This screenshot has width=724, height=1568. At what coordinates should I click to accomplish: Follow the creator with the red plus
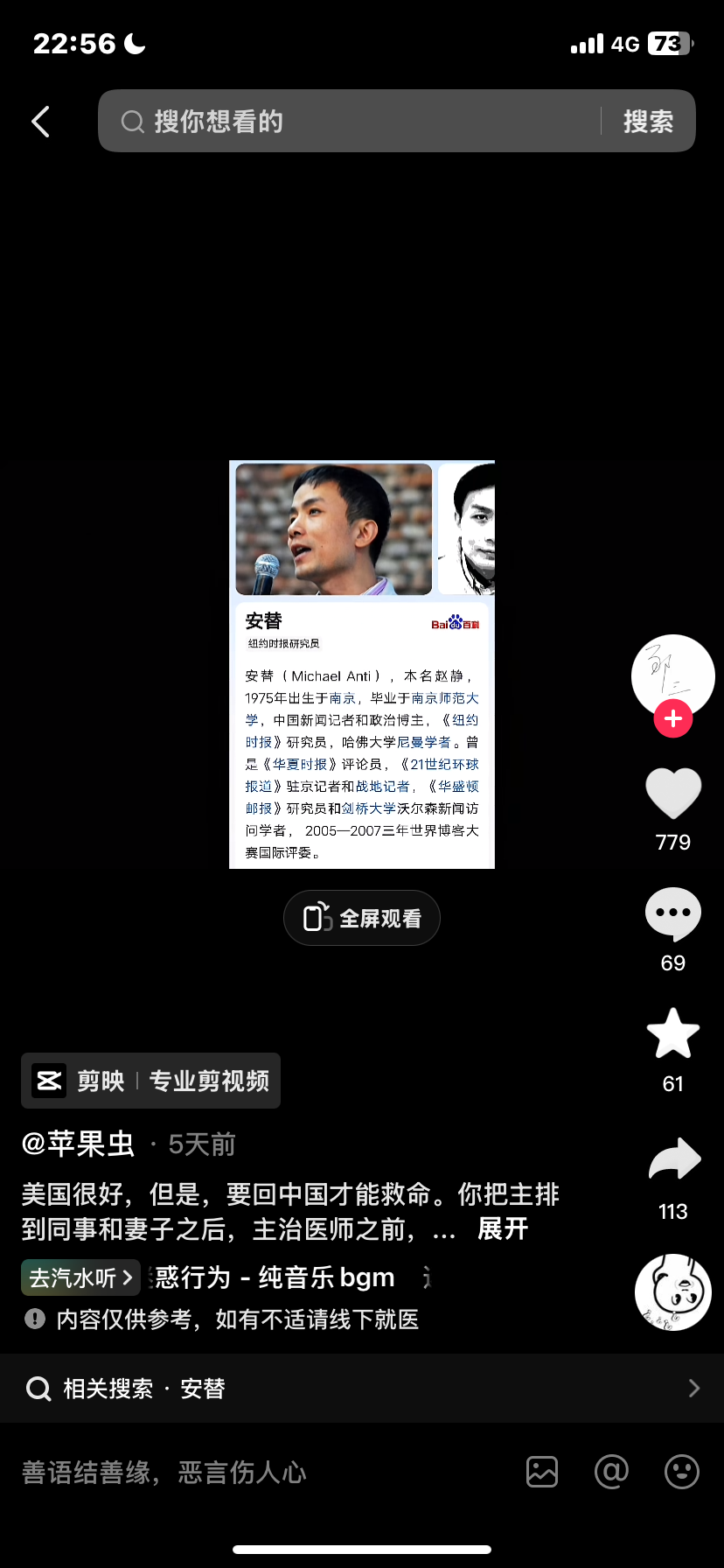coord(672,719)
